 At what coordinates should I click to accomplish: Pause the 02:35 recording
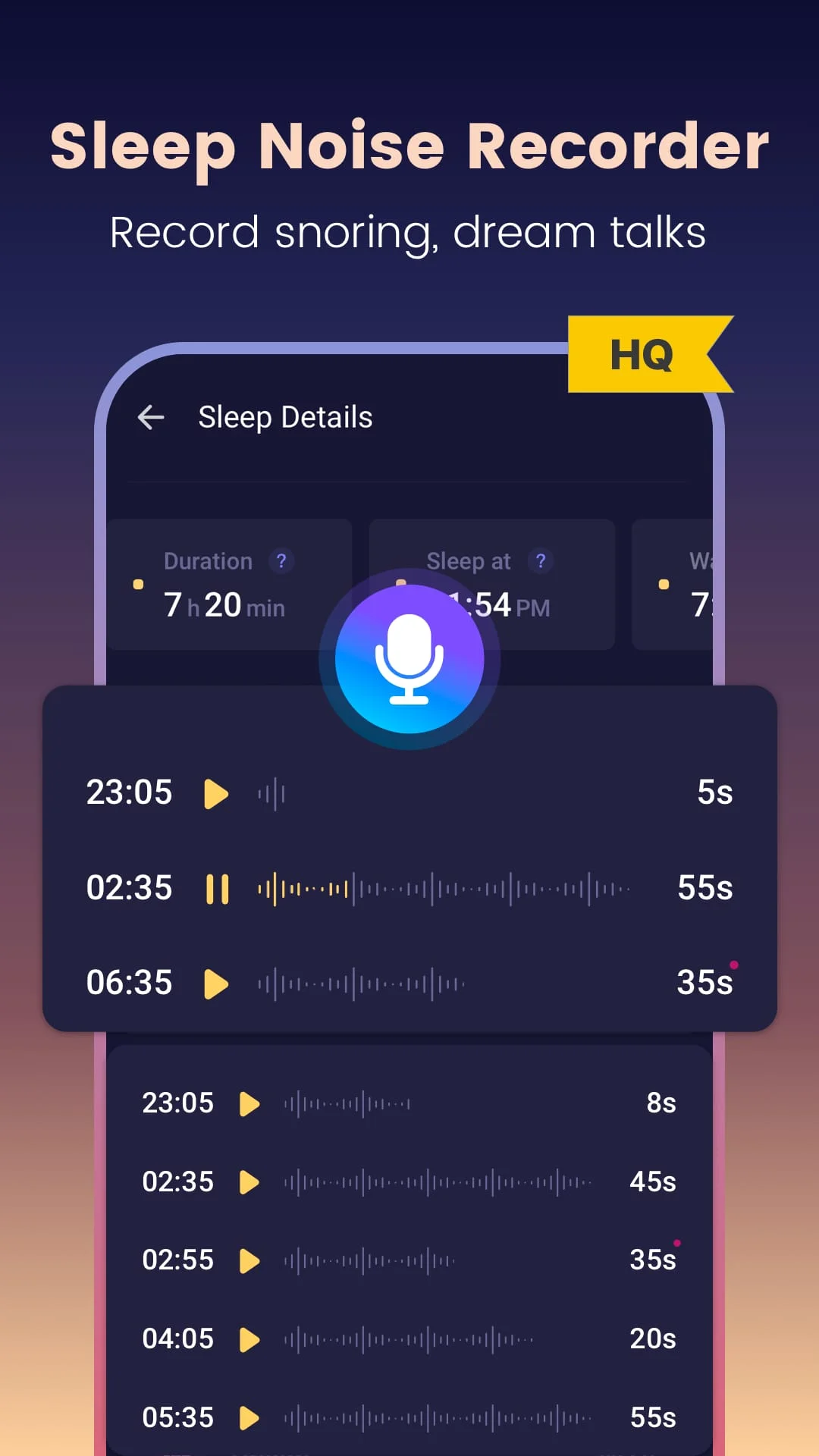[x=216, y=887]
